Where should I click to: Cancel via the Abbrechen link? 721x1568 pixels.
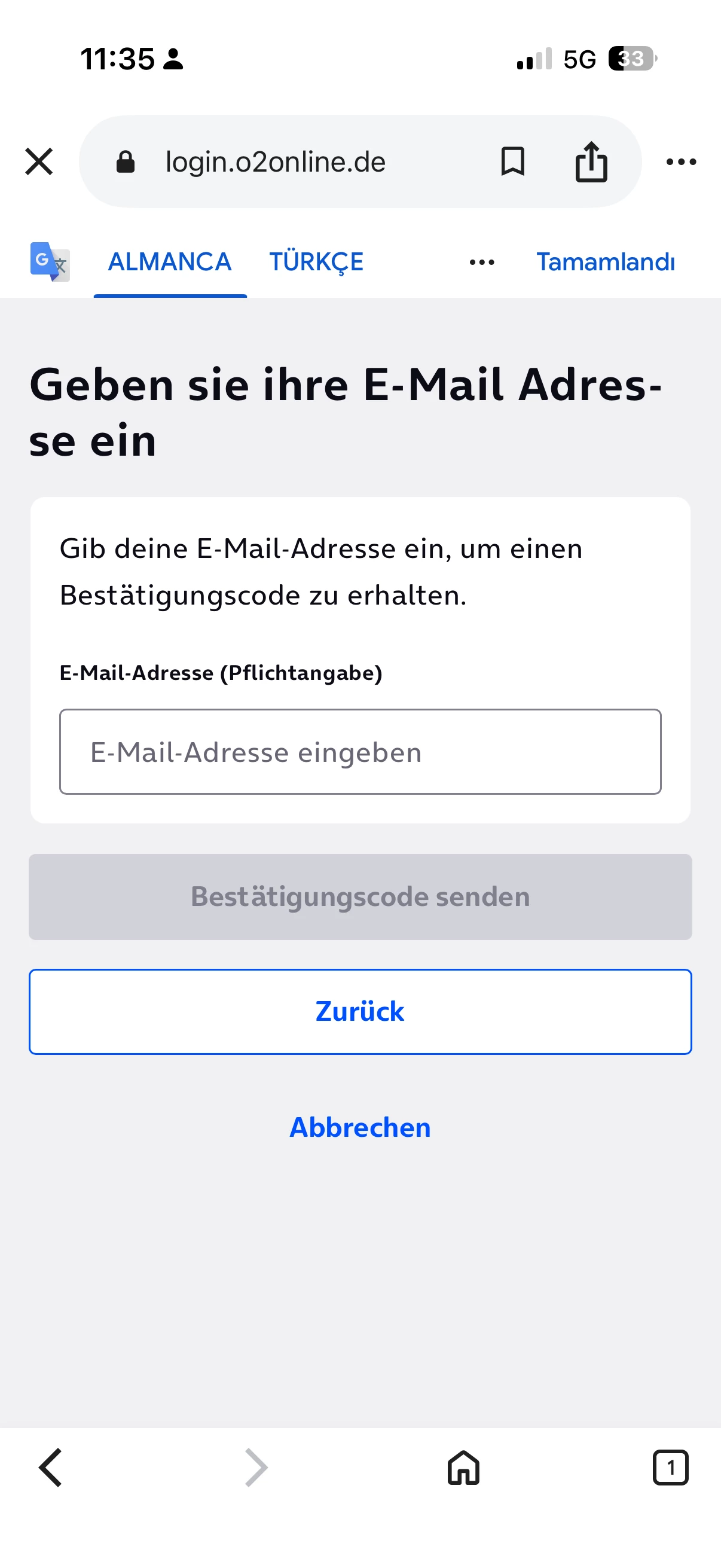pos(360,1127)
